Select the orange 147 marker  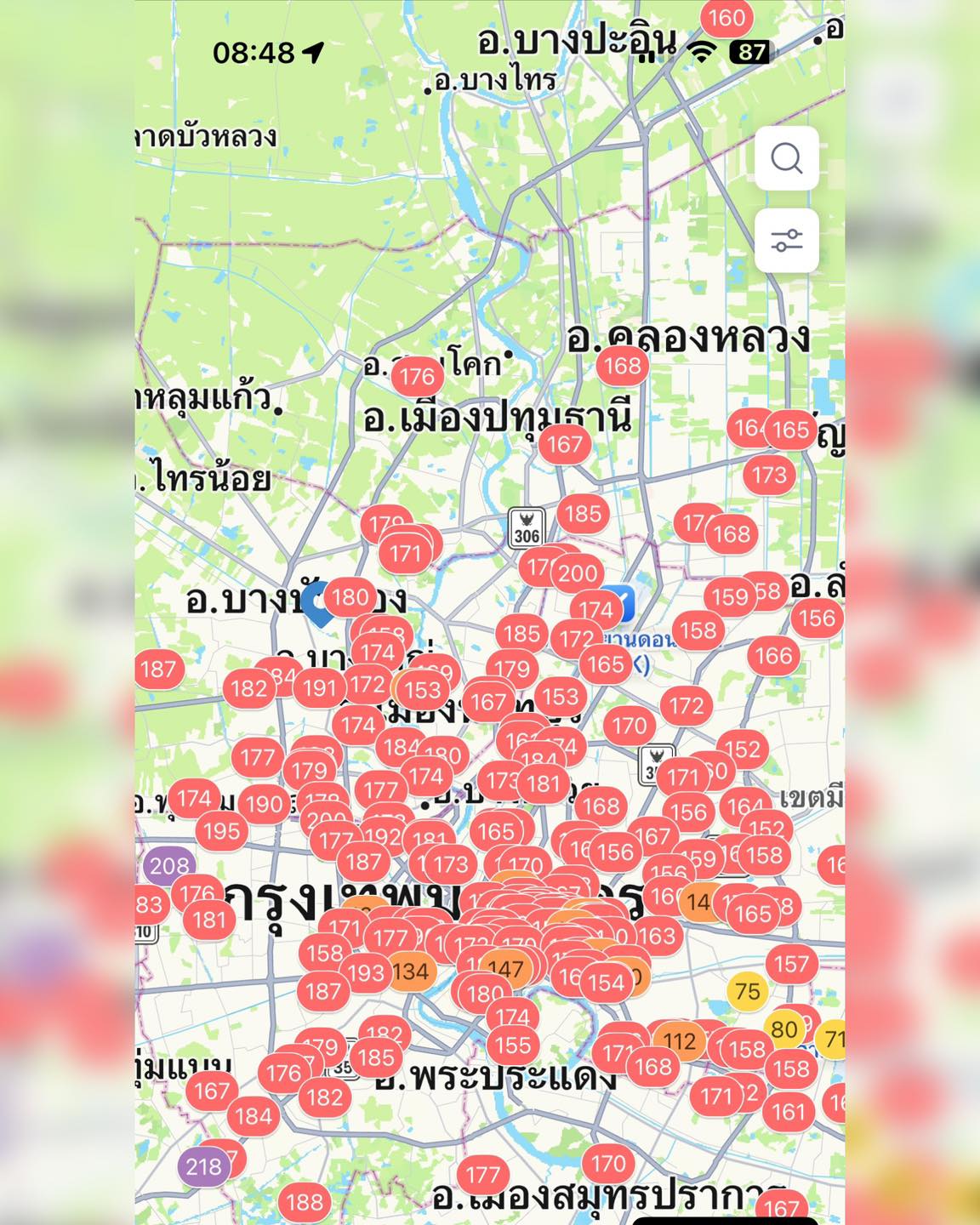coord(505,969)
